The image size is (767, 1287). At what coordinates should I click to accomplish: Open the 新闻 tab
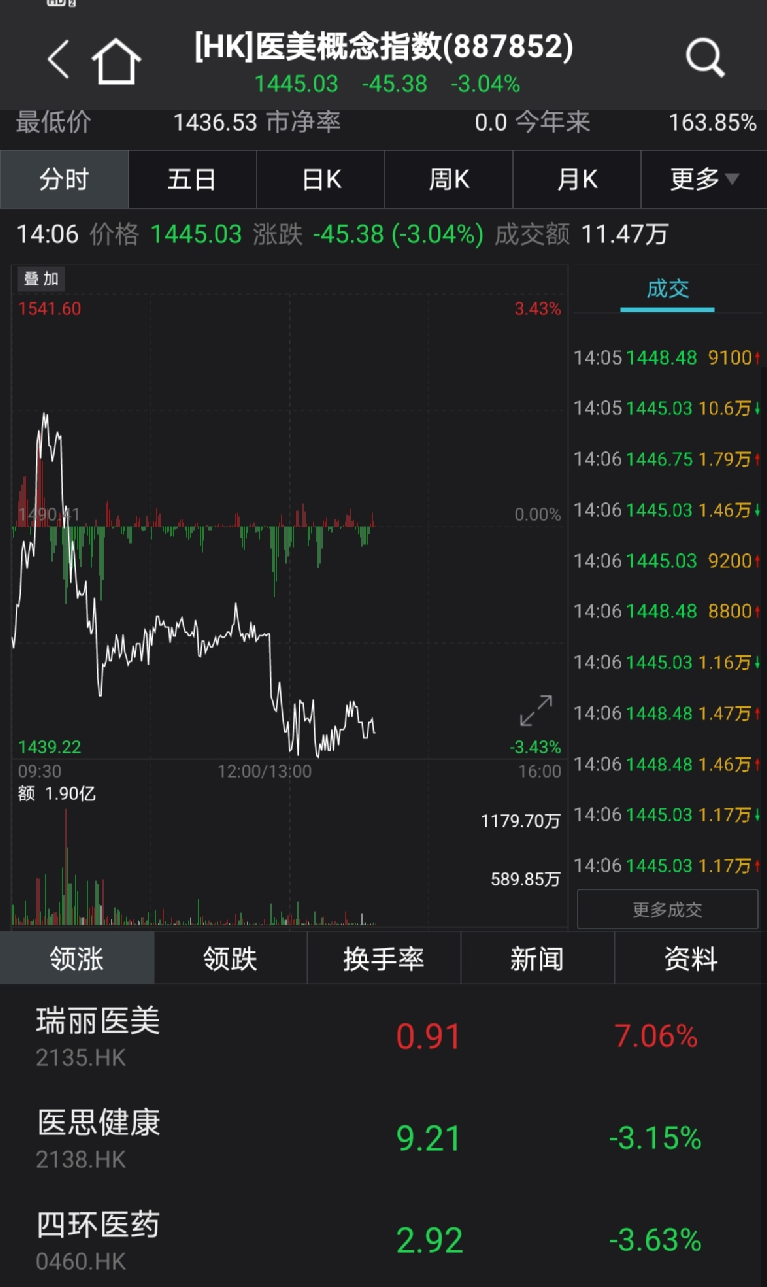[x=537, y=959]
